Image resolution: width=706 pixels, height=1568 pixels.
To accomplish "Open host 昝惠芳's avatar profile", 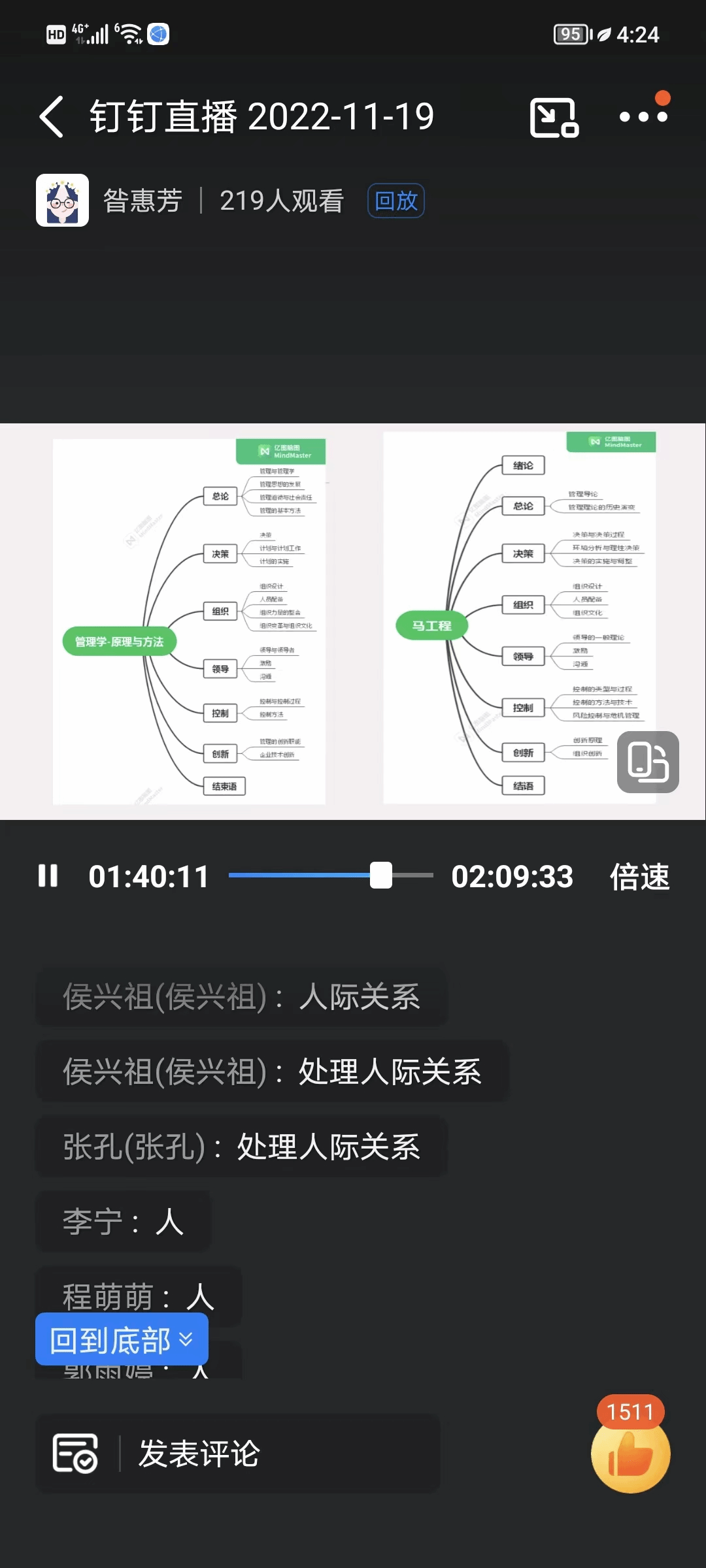I will click(x=62, y=200).
